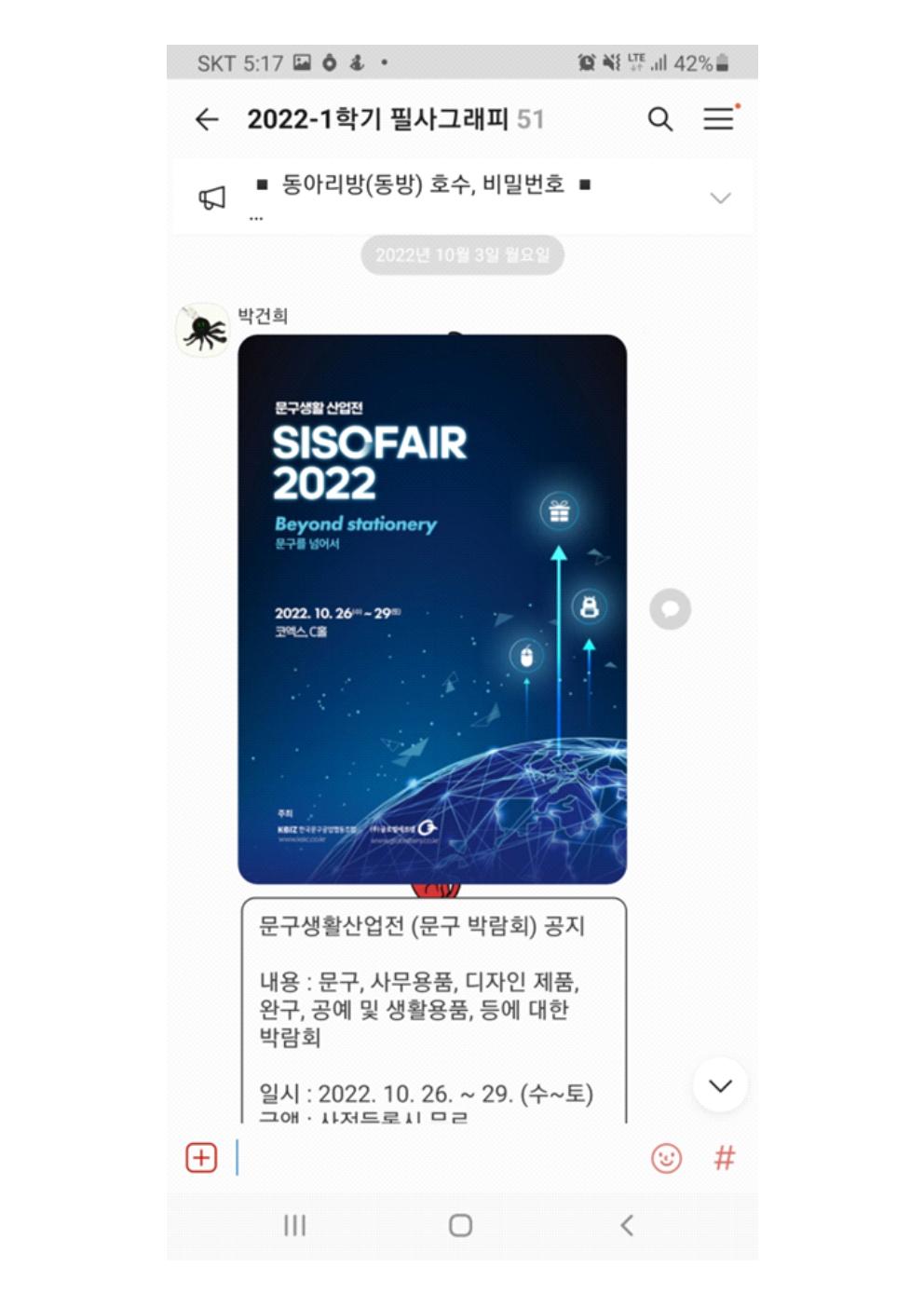Tap the share bubble beside the poster
The height and width of the screenshot is (1307, 924).
(670, 610)
